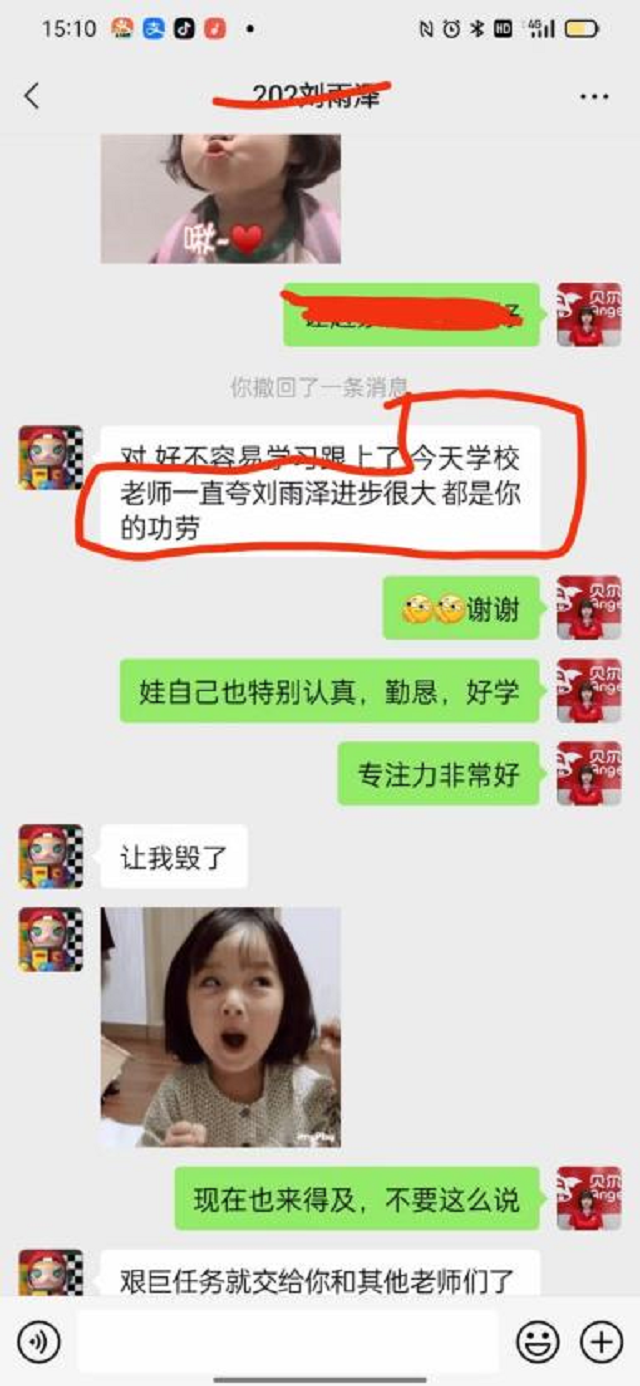
Task: Go back to the chat list
Action: point(32,96)
